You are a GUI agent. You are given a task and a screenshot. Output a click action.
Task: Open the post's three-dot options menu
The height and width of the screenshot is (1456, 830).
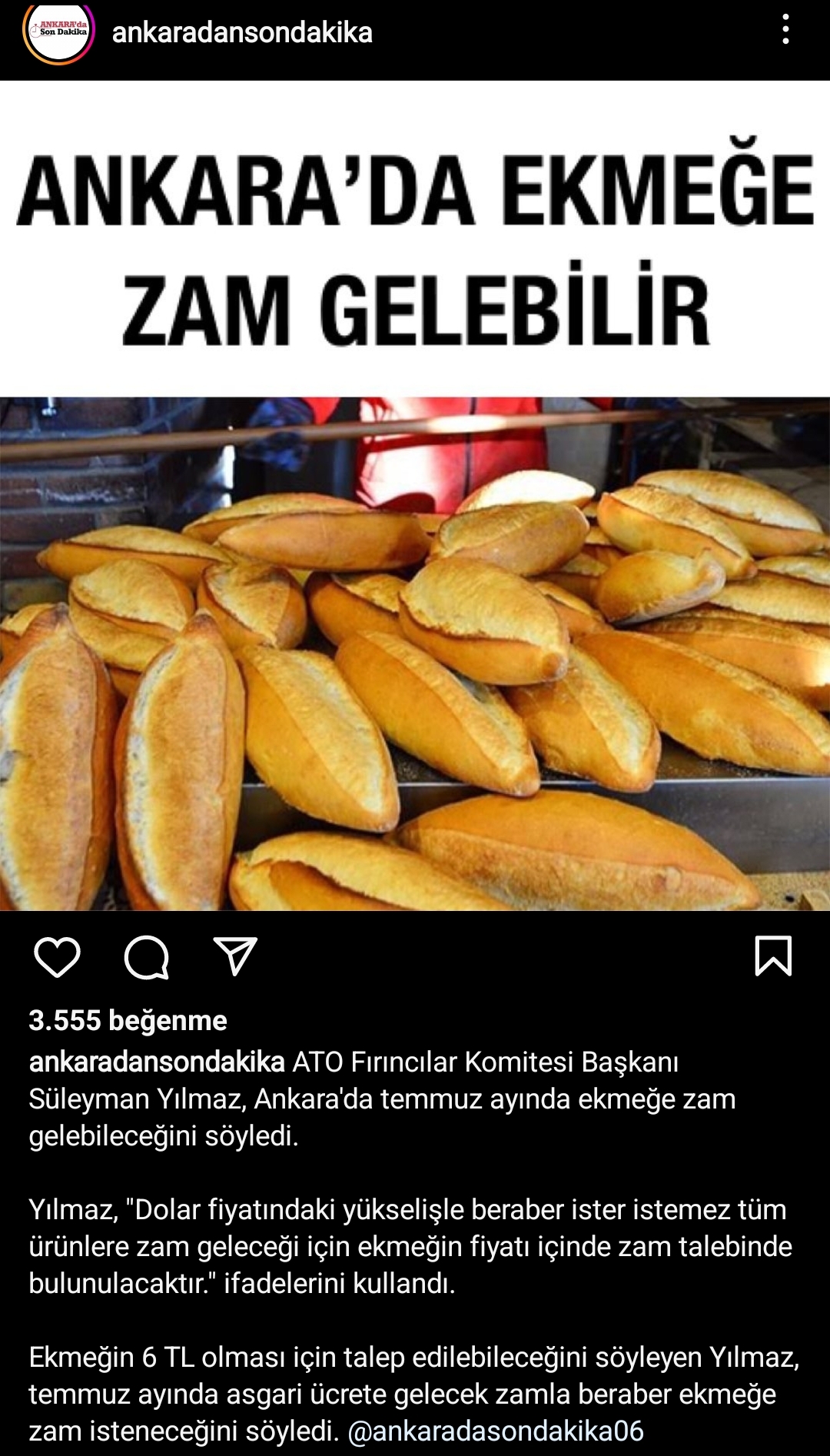(785, 30)
